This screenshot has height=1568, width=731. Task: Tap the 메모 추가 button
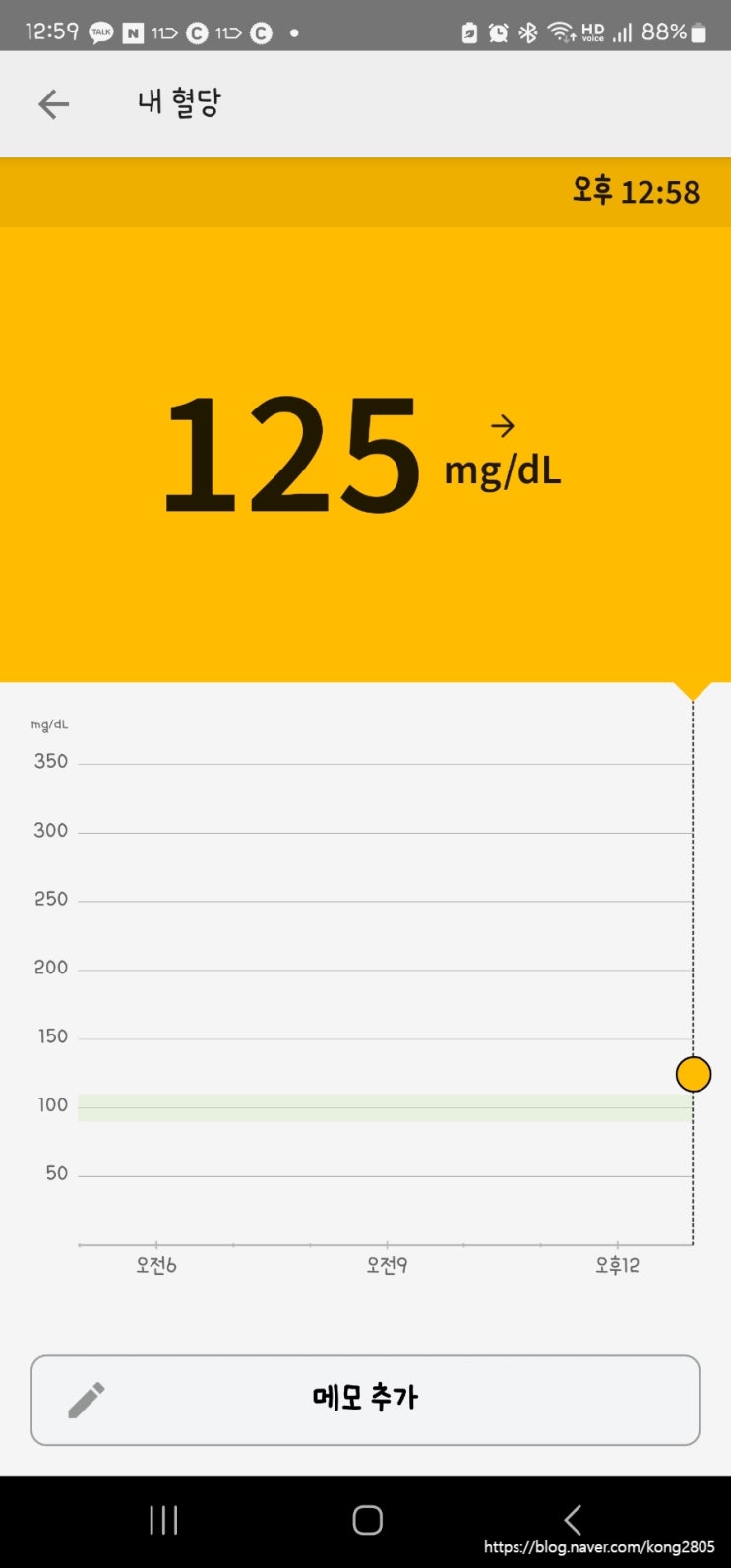[365, 1400]
